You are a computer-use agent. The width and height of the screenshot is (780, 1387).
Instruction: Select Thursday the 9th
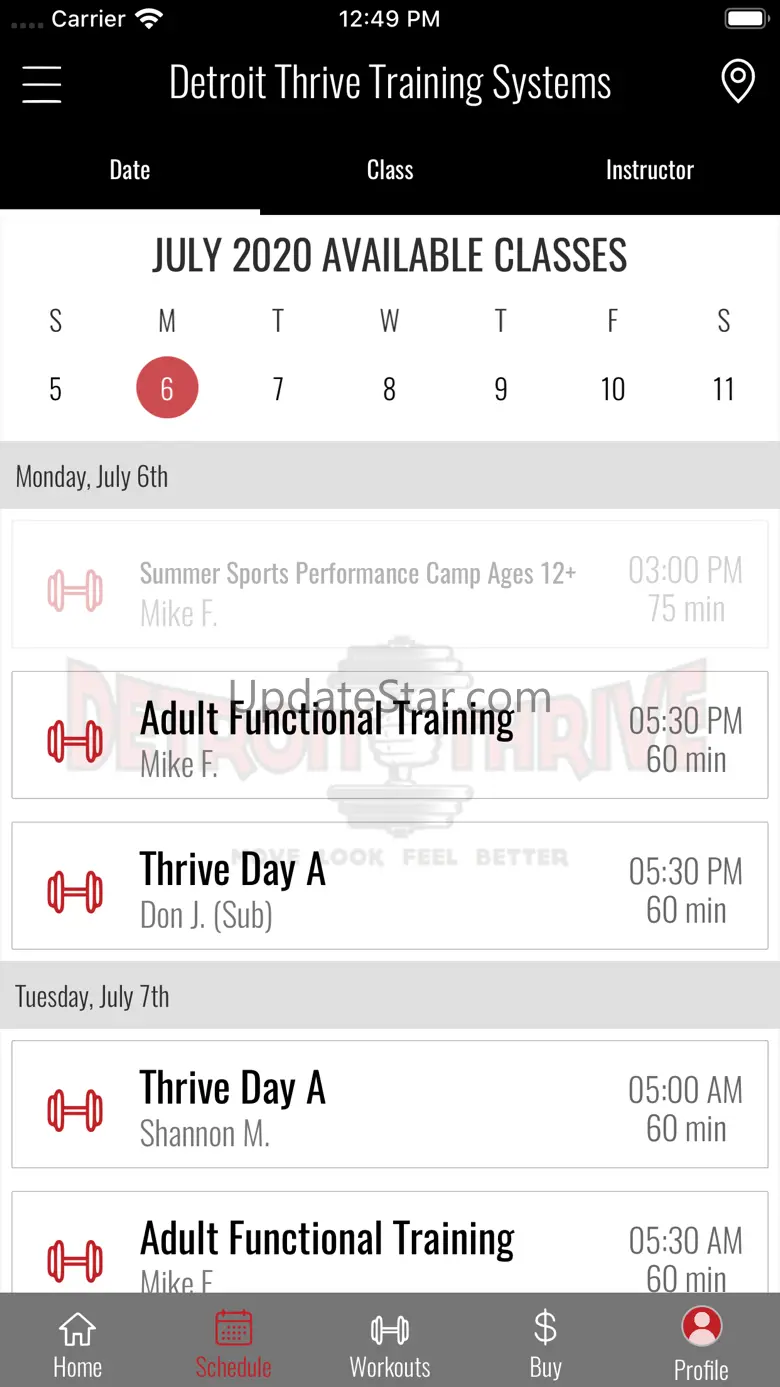pyautogui.click(x=501, y=388)
